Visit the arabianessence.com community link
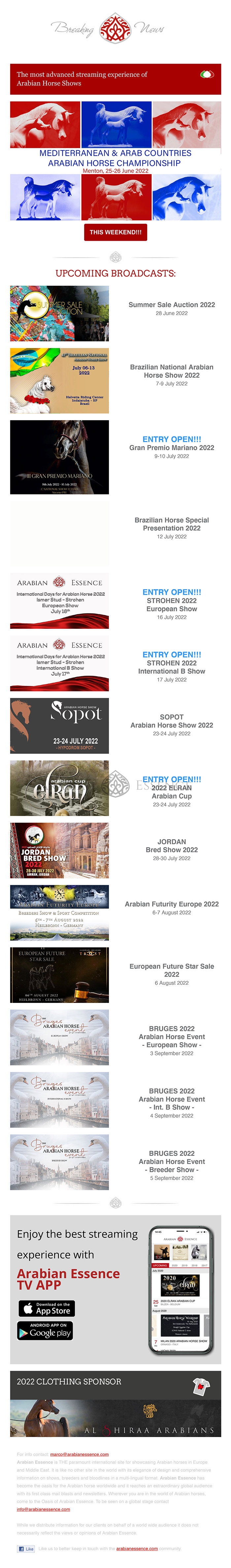 pyautogui.click(x=137, y=1549)
